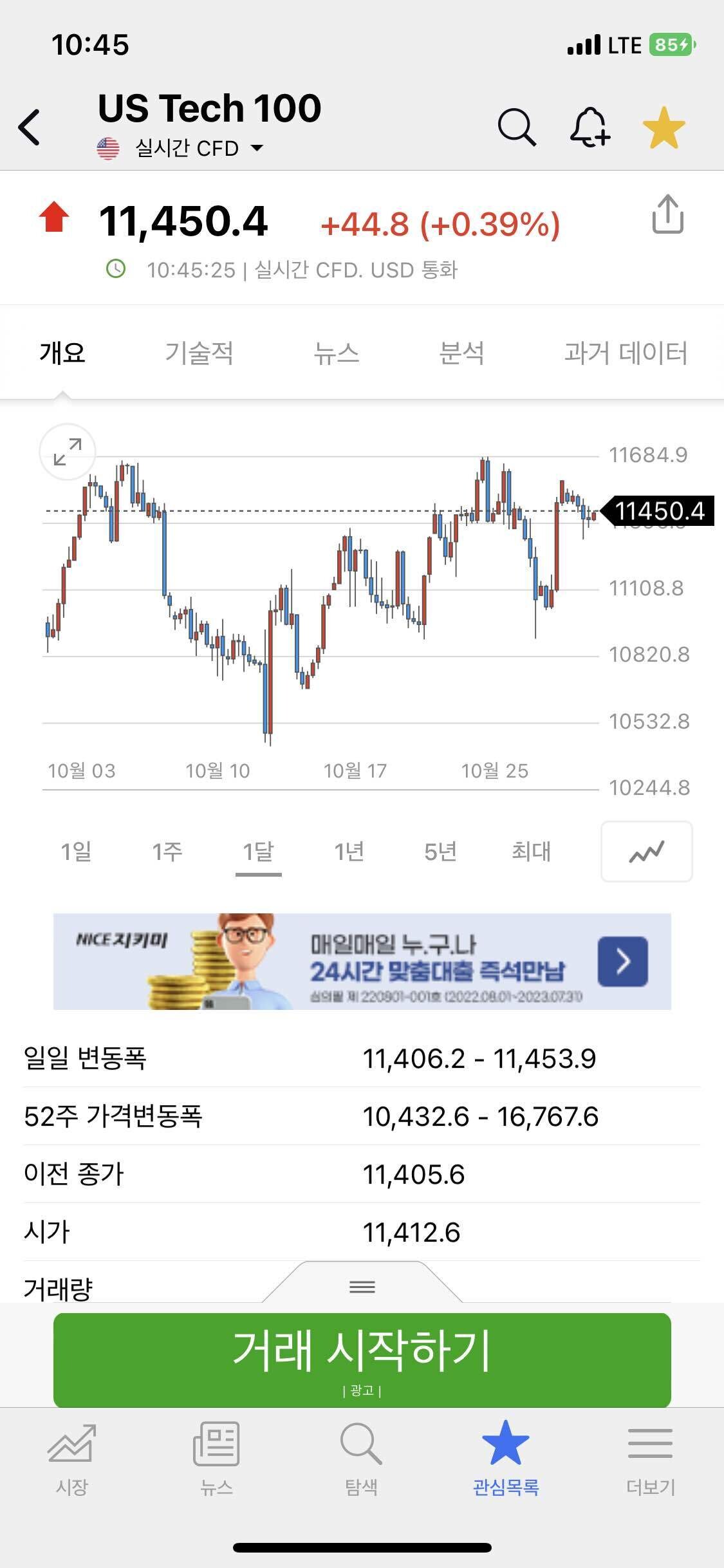Select the 1주 chart range
The width and height of the screenshot is (724, 1568).
pyautogui.click(x=167, y=852)
